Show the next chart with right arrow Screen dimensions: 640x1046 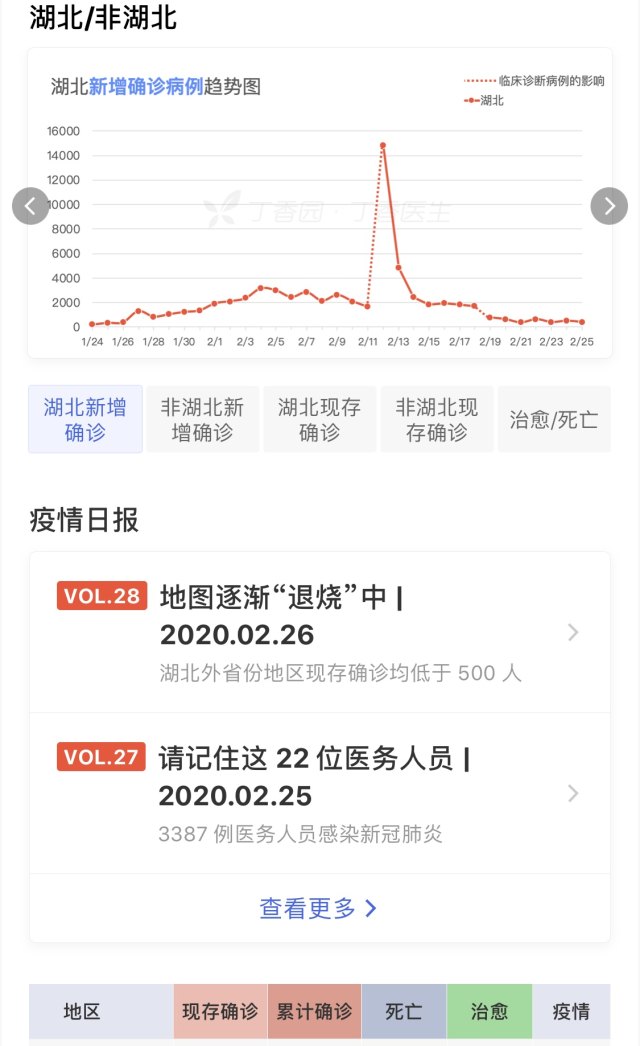tap(609, 206)
